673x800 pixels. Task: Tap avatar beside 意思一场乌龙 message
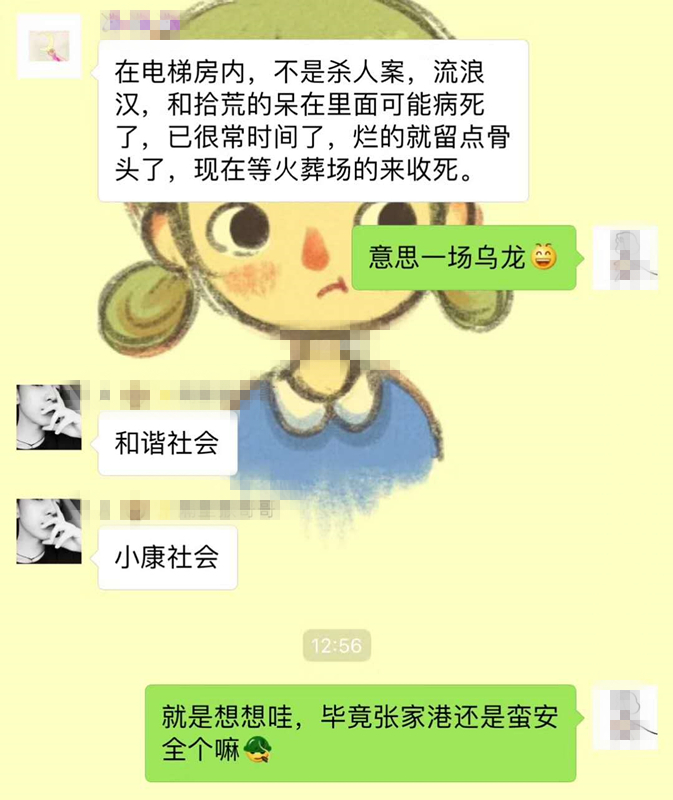[625, 258]
